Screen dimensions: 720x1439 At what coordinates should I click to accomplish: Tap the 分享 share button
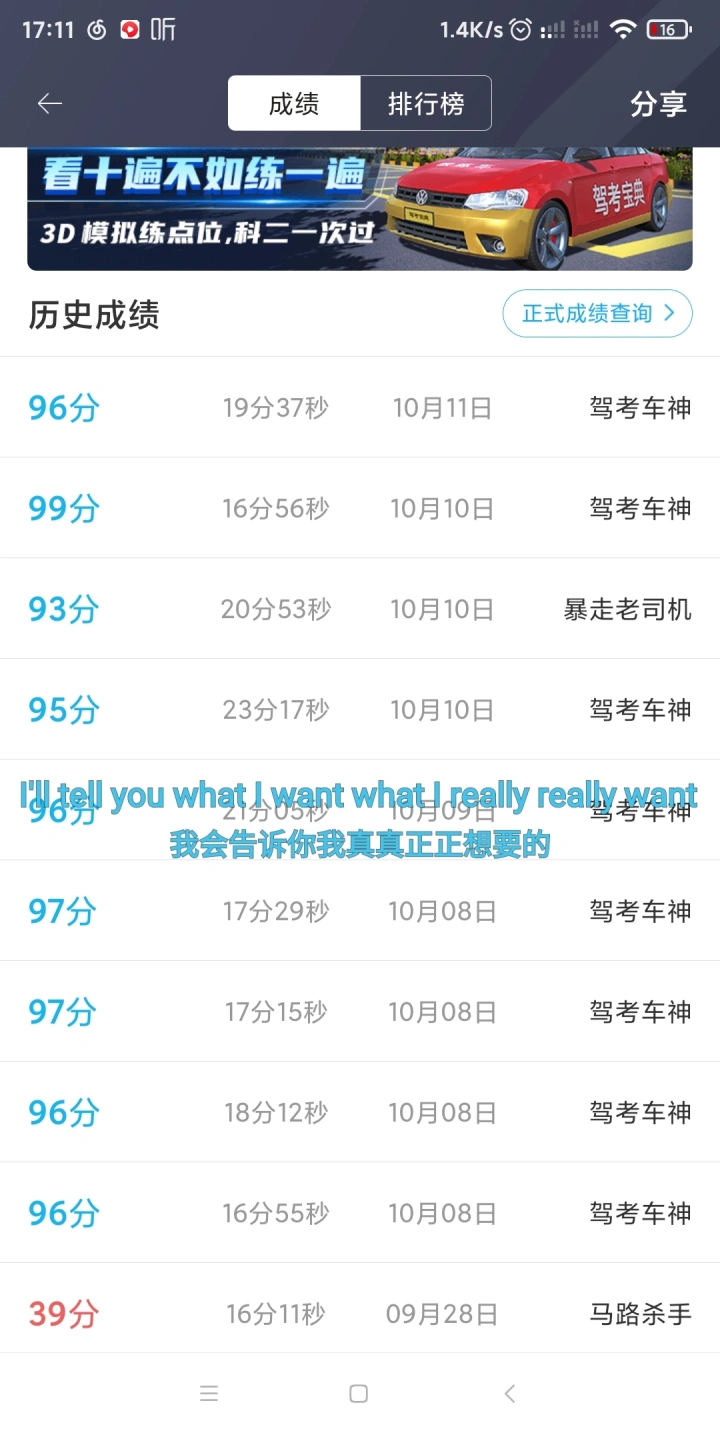tap(658, 104)
